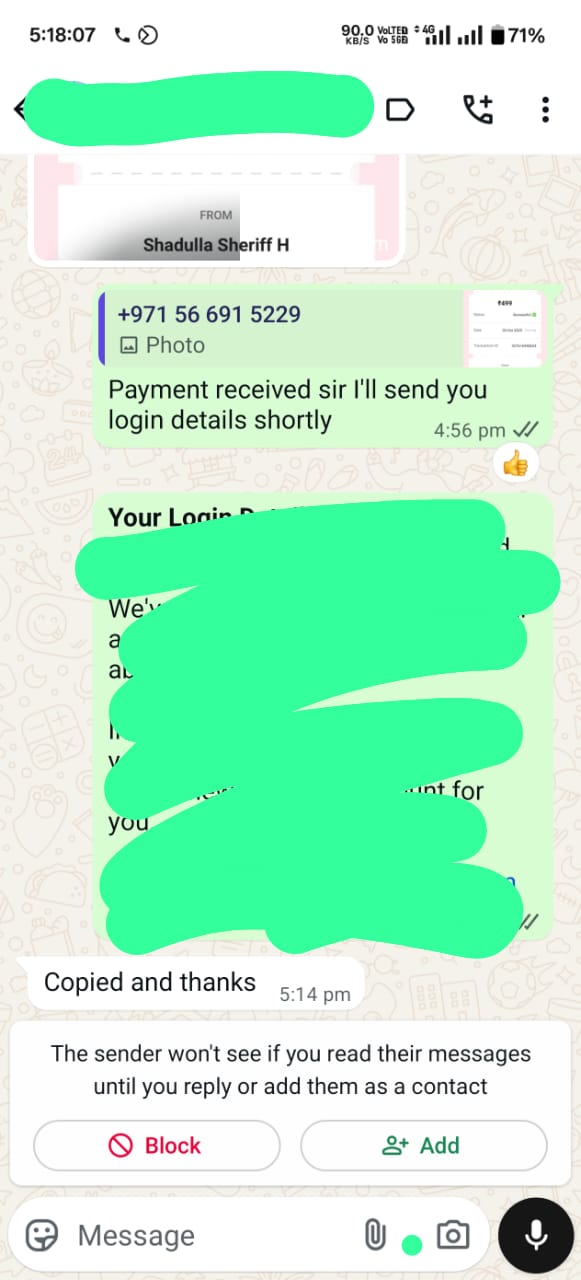Block this sender
The image size is (581, 1280).
pos(157,1145)
